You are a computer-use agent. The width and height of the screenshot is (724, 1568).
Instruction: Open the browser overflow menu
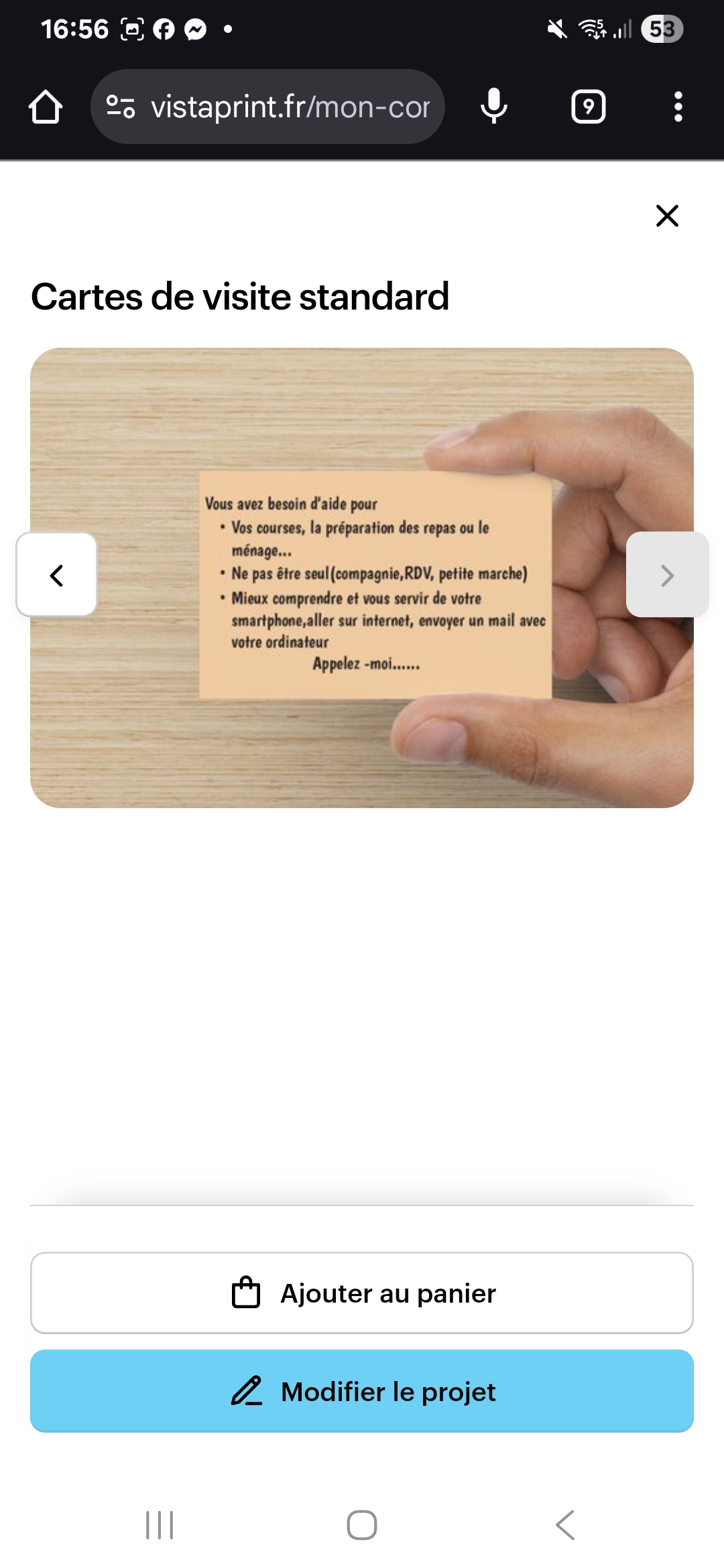678,107
